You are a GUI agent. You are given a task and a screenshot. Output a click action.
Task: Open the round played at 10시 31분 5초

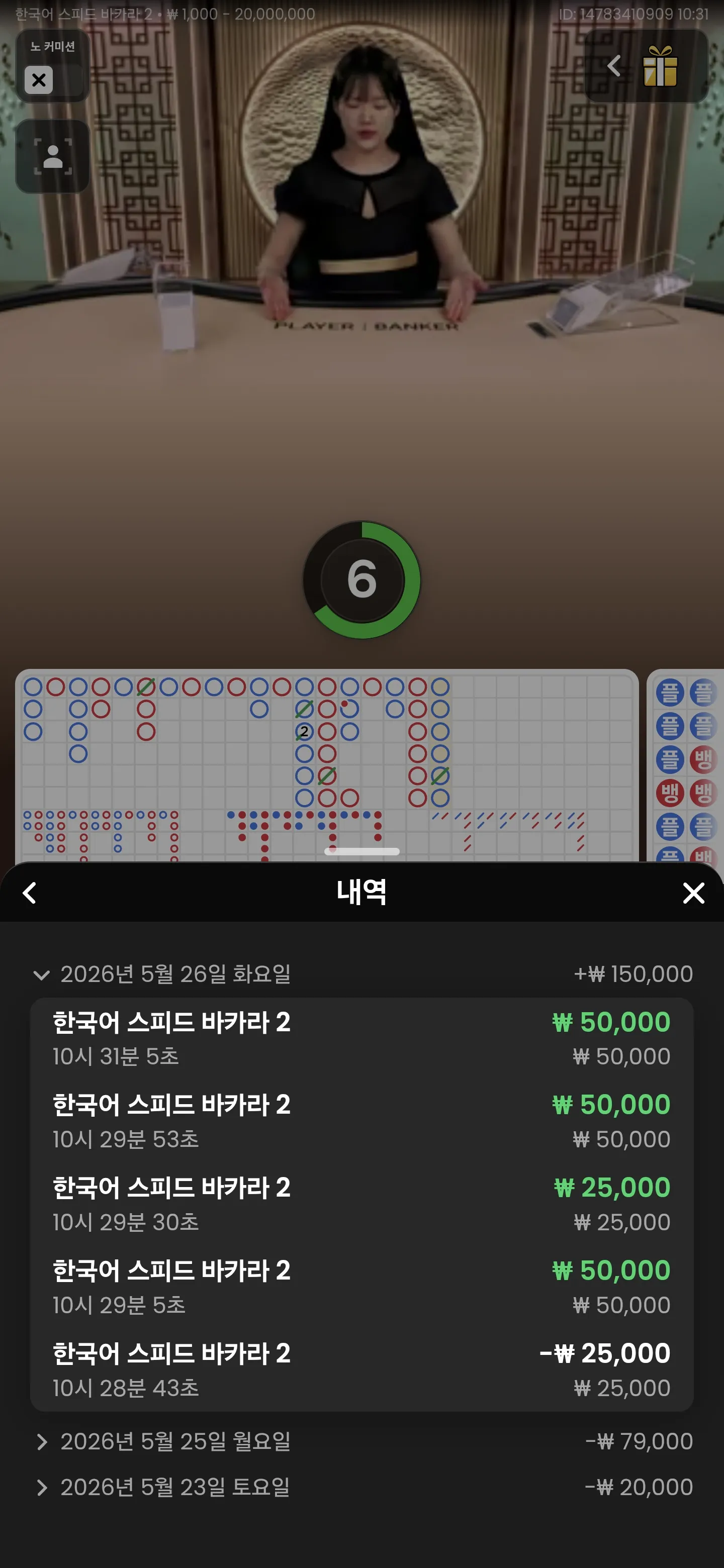coord(361,1038)
